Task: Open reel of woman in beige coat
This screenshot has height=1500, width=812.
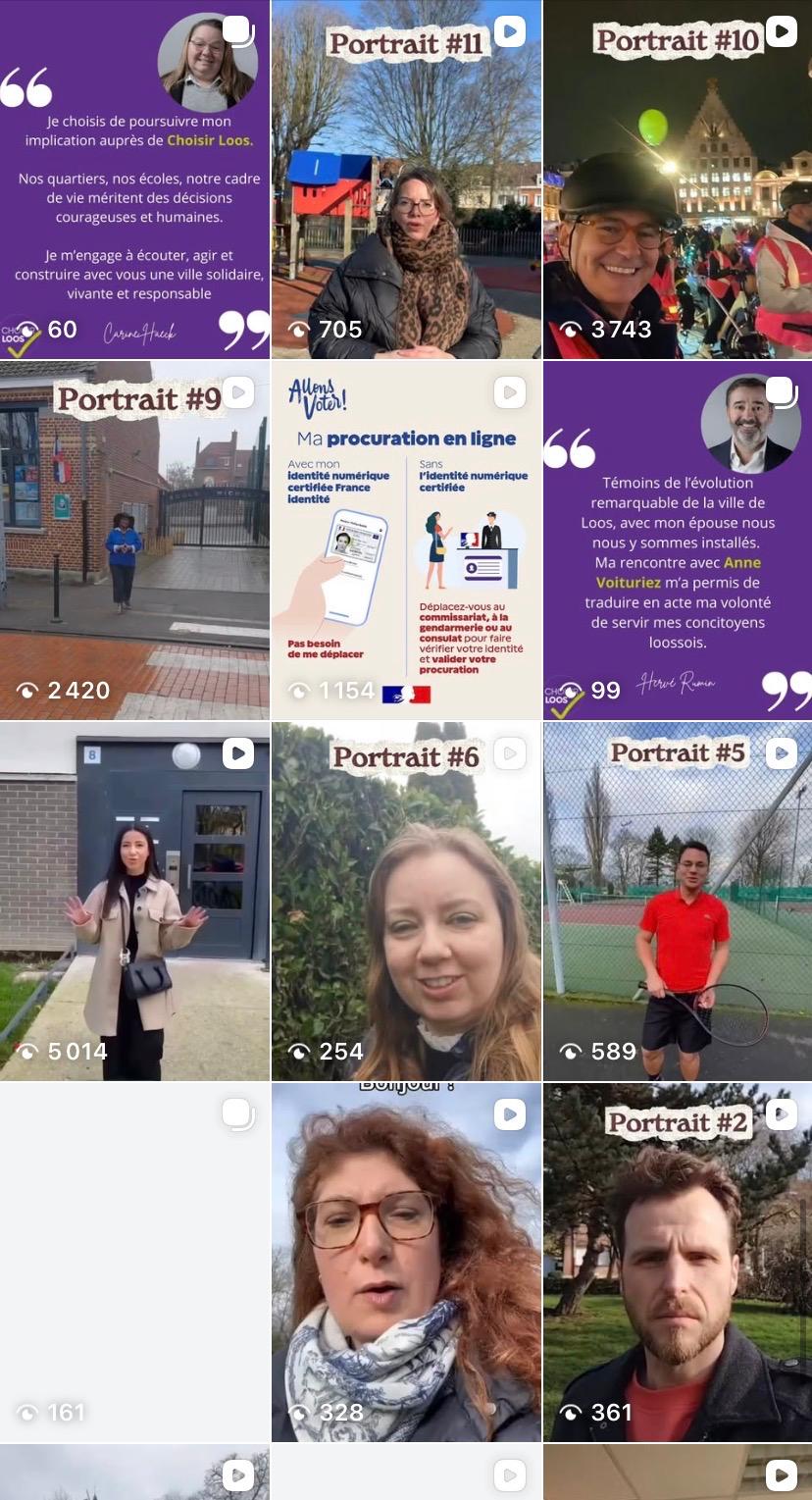Action: point(134,901)
